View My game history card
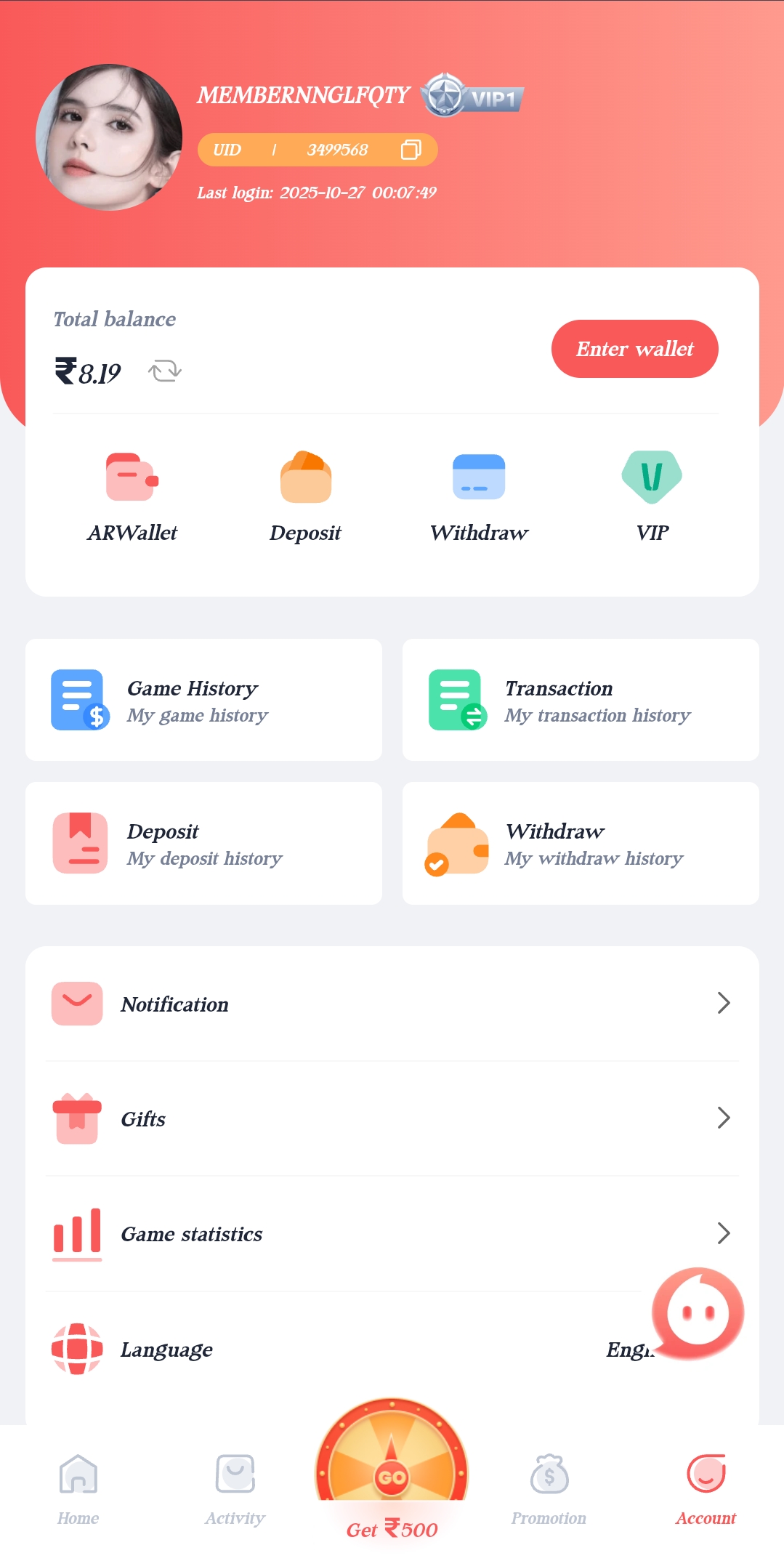The height and width of the screenshot is (1561, 784). point(203,700)
